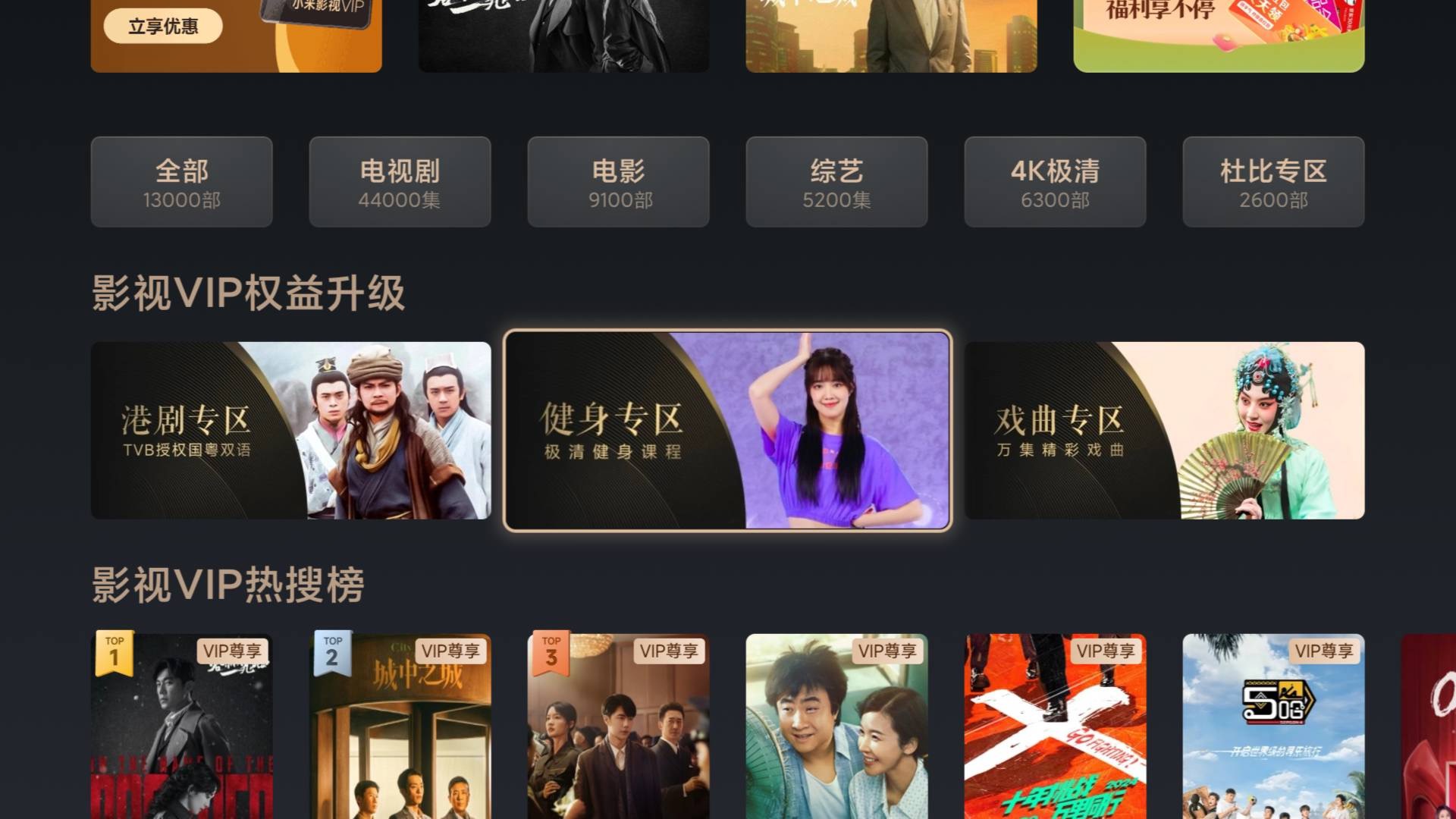Enter the 杜比专区 category
1456x819 pixels.
point(1273,182)
